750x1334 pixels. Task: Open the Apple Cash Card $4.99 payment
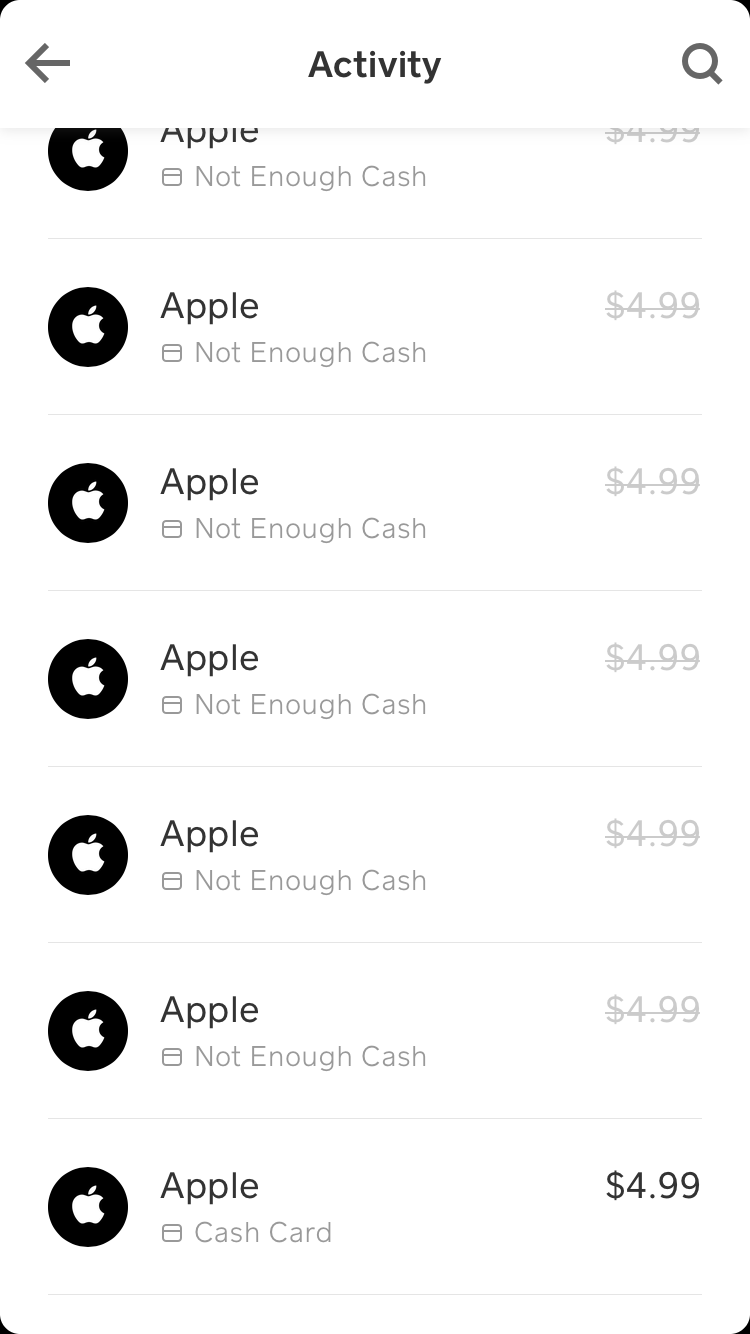(374, 1206)
